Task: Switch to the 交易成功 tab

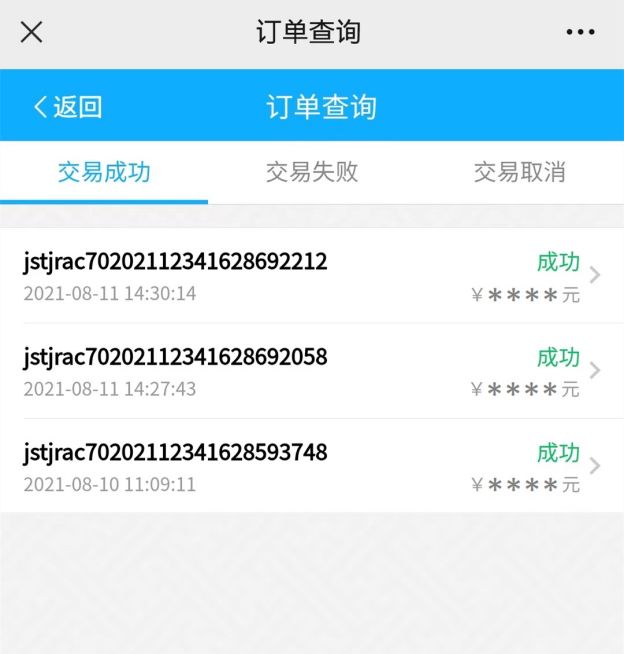Action: 104,172
